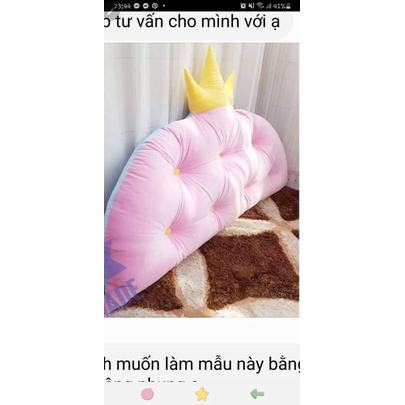This screenshot has width=405, height=405.
Task: Go home with the yellow star button
Action: tap(202, 394)
